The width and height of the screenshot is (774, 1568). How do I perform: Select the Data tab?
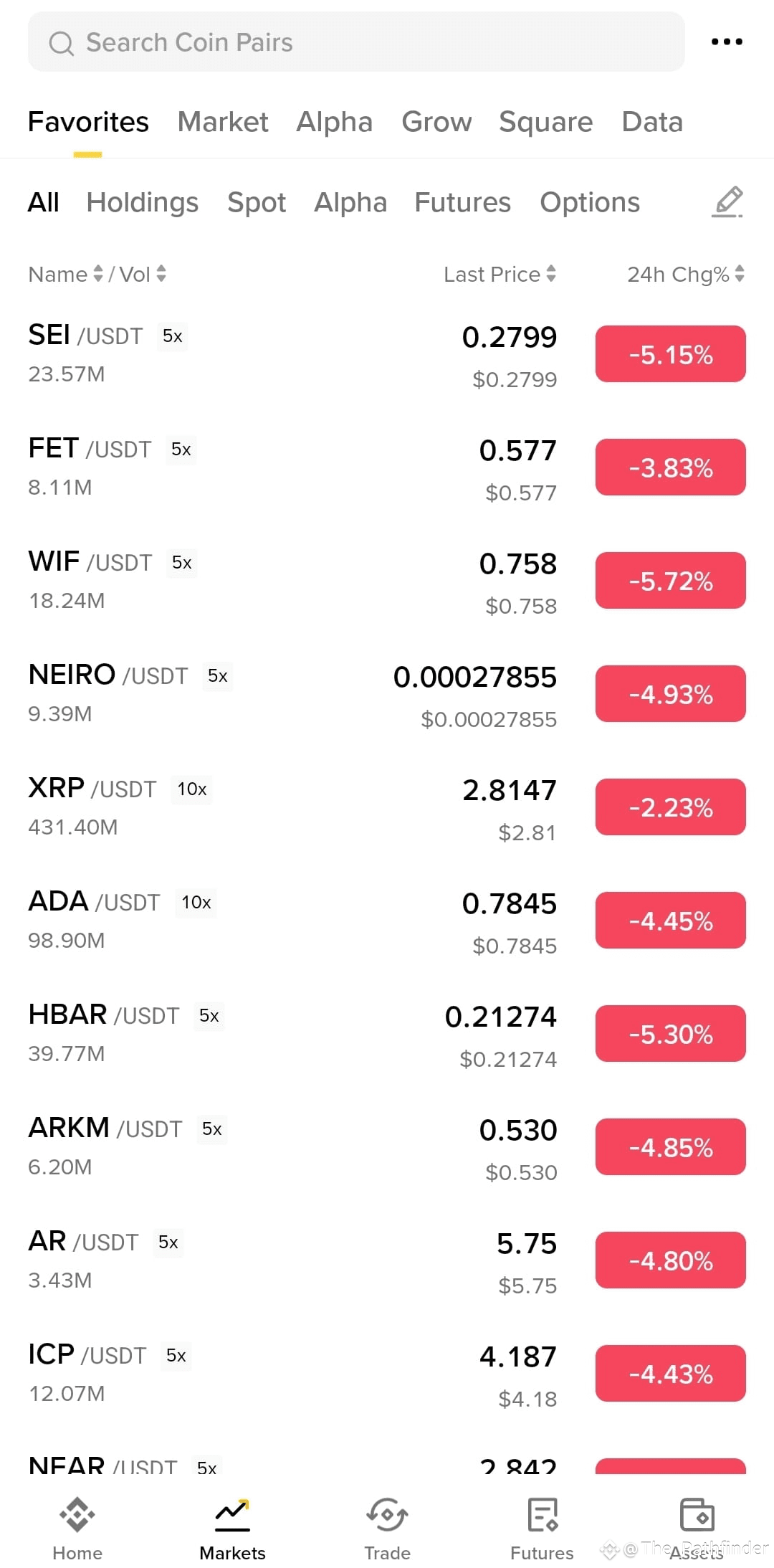[x=652, y=122]
